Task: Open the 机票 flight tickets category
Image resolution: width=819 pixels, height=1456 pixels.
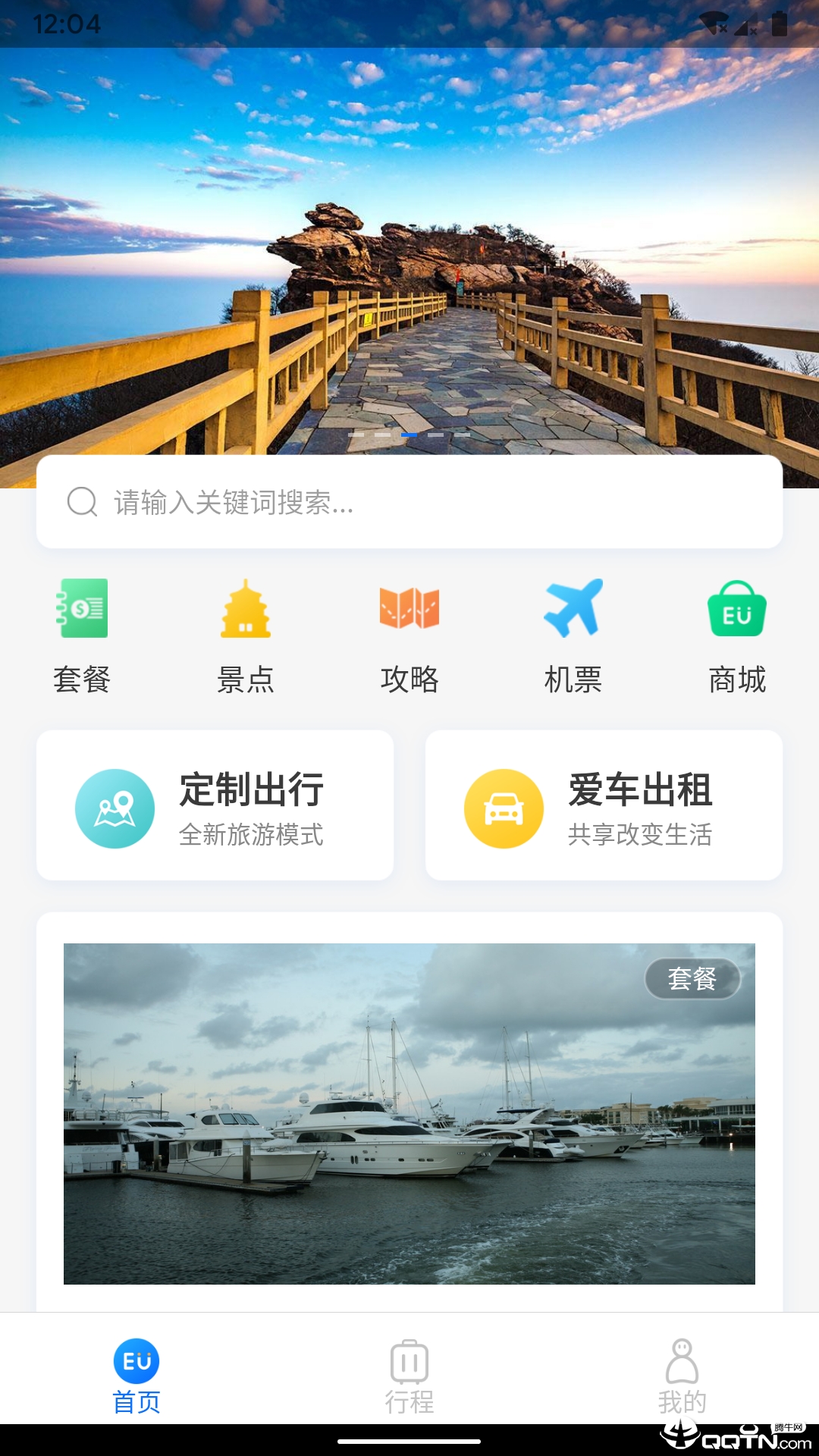Action: [573, 635]
